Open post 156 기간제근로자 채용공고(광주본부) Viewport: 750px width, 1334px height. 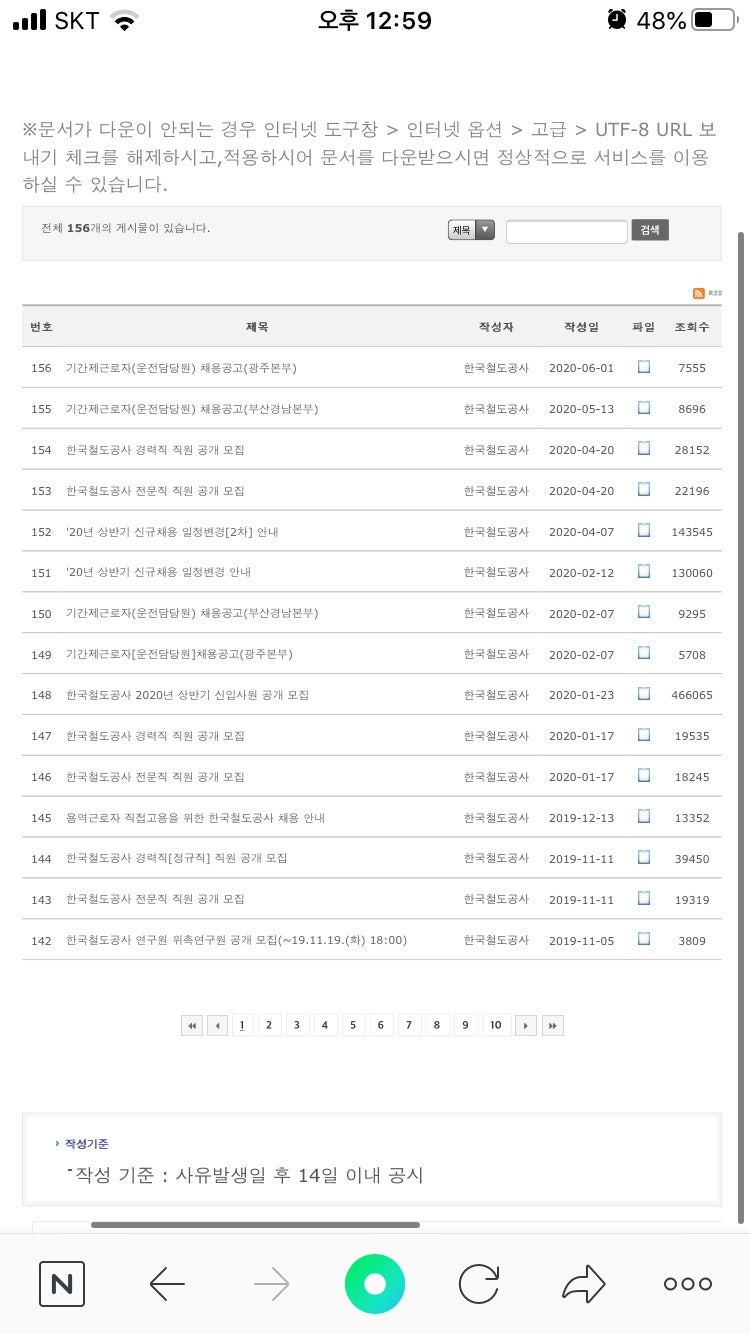[x=181, y=368]
